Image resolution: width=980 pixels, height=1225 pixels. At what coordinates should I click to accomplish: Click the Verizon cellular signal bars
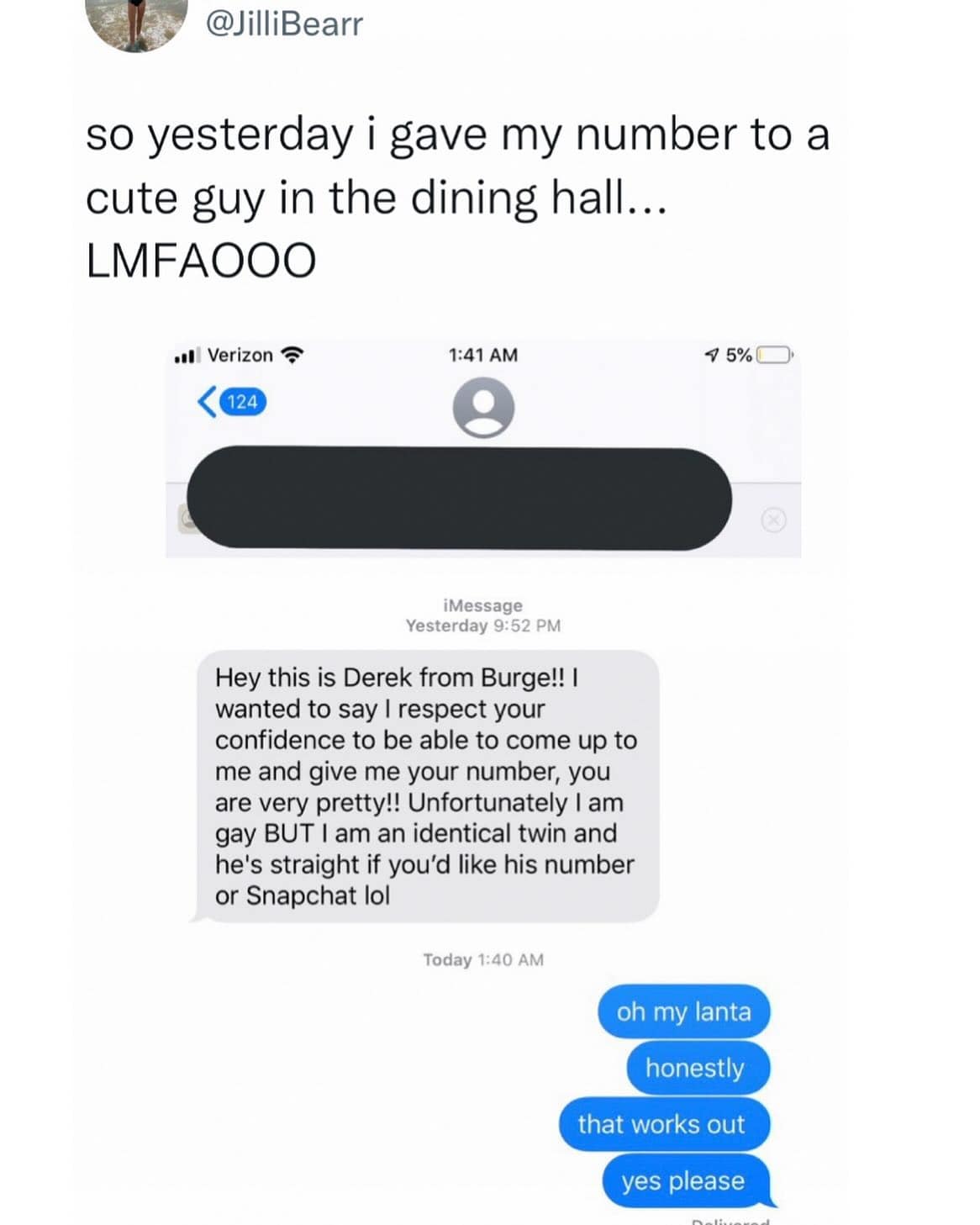[x=191, y=355]
